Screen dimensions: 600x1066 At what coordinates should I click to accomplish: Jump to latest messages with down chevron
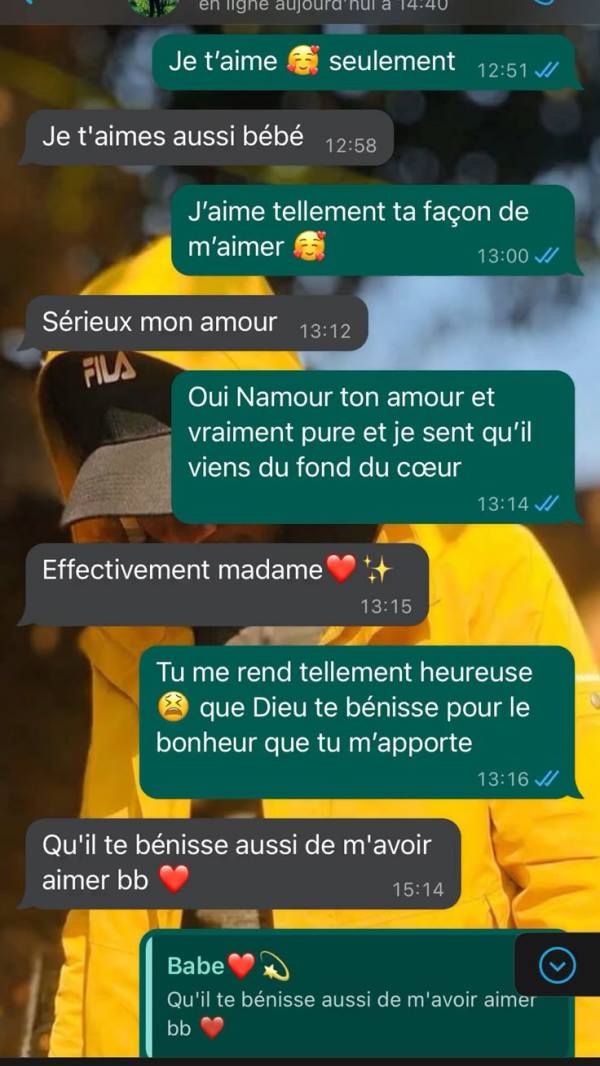557,965
